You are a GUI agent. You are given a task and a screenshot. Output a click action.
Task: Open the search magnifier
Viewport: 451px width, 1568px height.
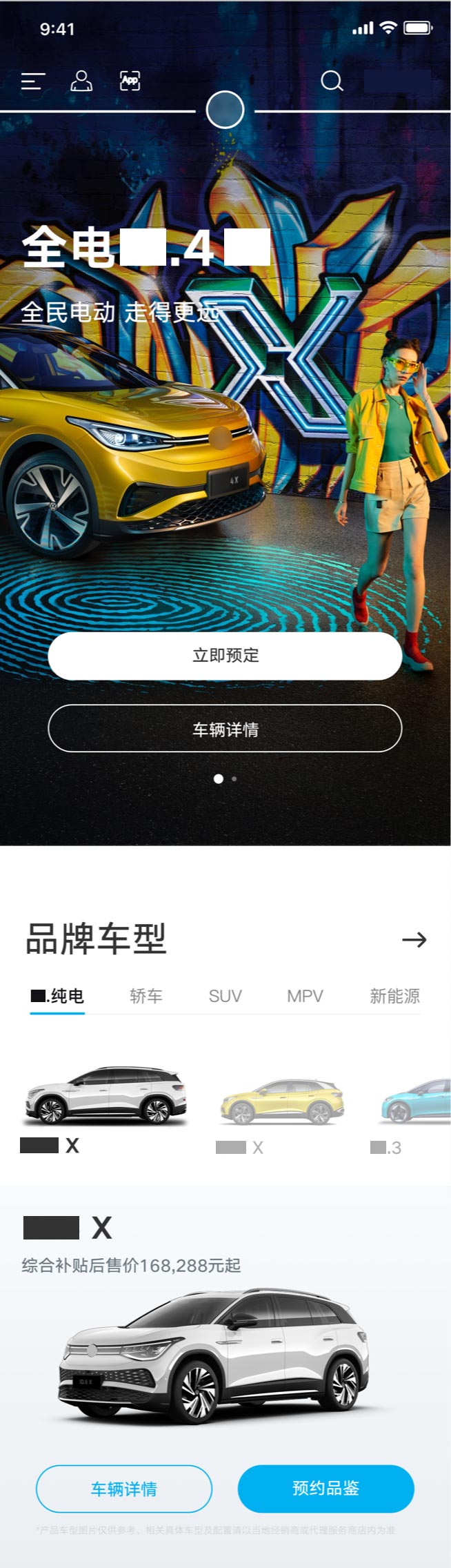pos(332,81)
